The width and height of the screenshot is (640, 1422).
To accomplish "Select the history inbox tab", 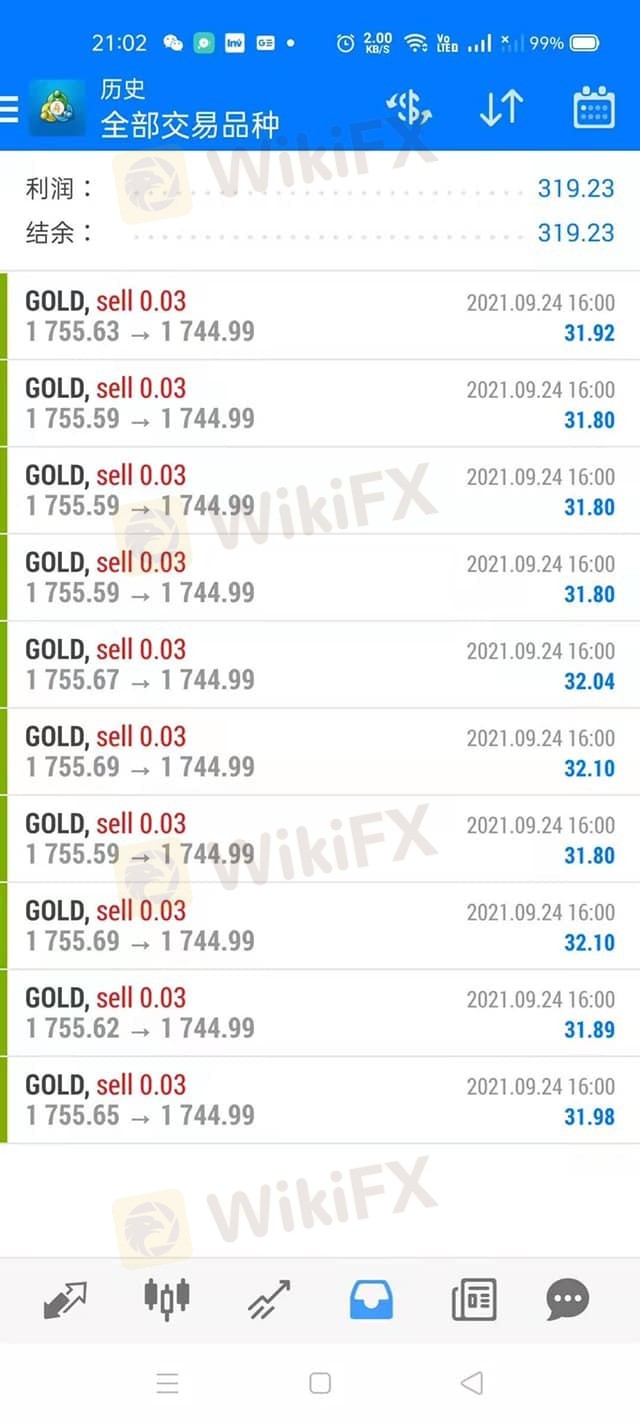I will (x=371, y=1299).
